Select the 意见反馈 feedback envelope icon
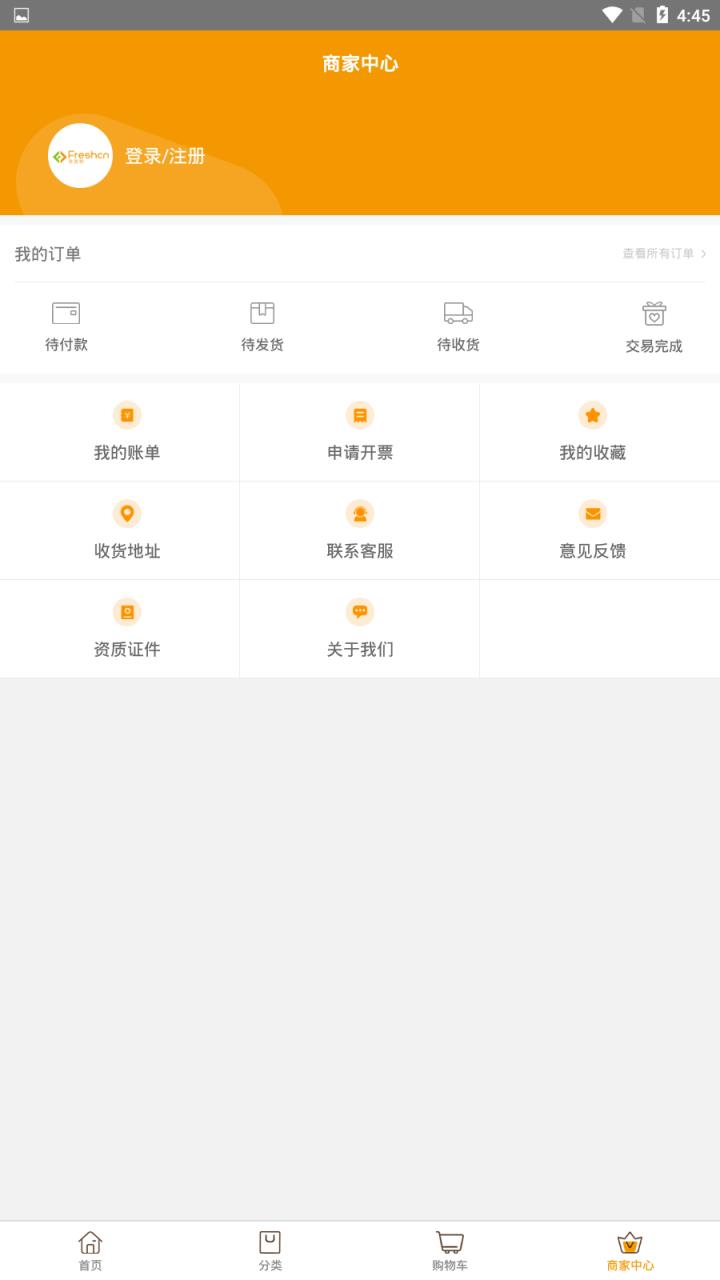Viewport: 720px width, 1280px height. pyautogui.click(x=592, y=513)
